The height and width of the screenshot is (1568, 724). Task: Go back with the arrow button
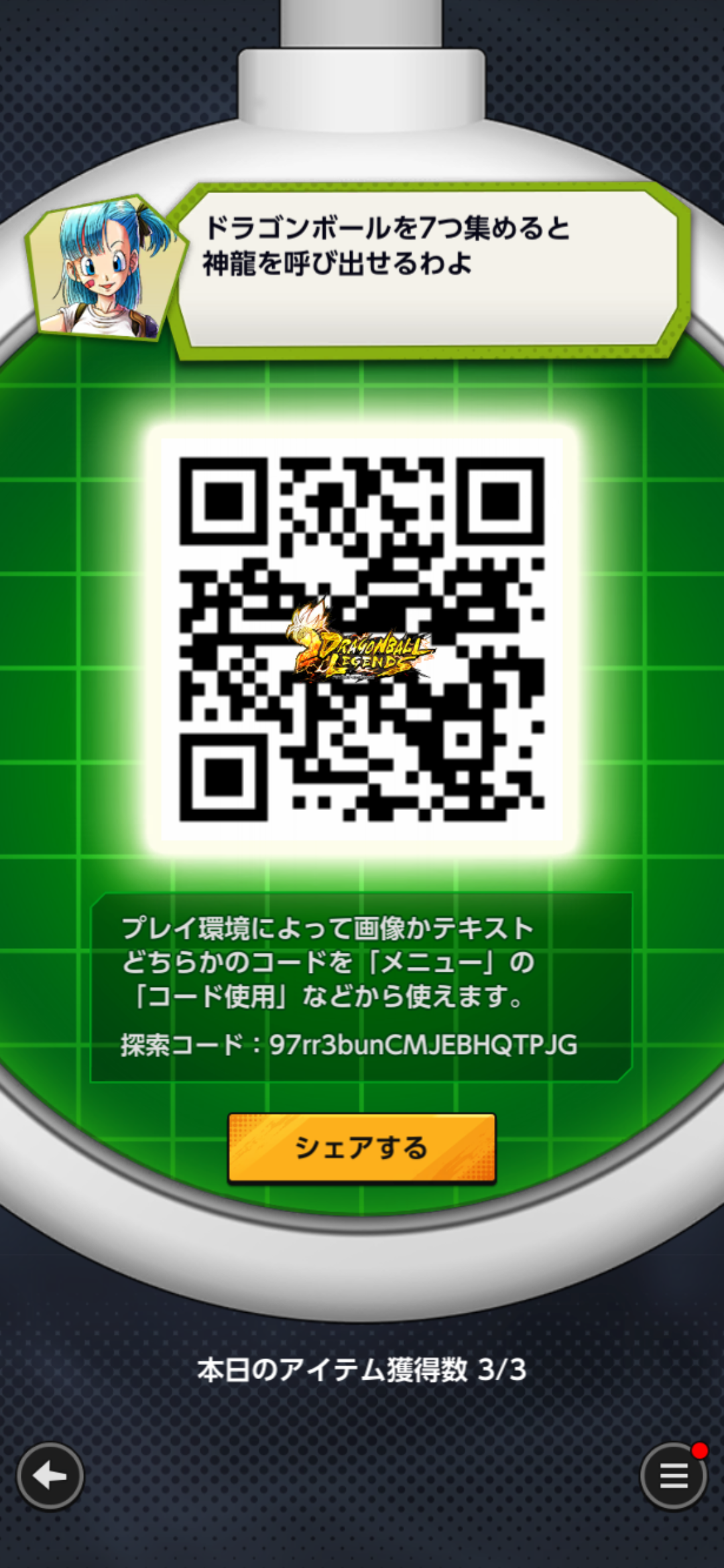point(50,1476)
